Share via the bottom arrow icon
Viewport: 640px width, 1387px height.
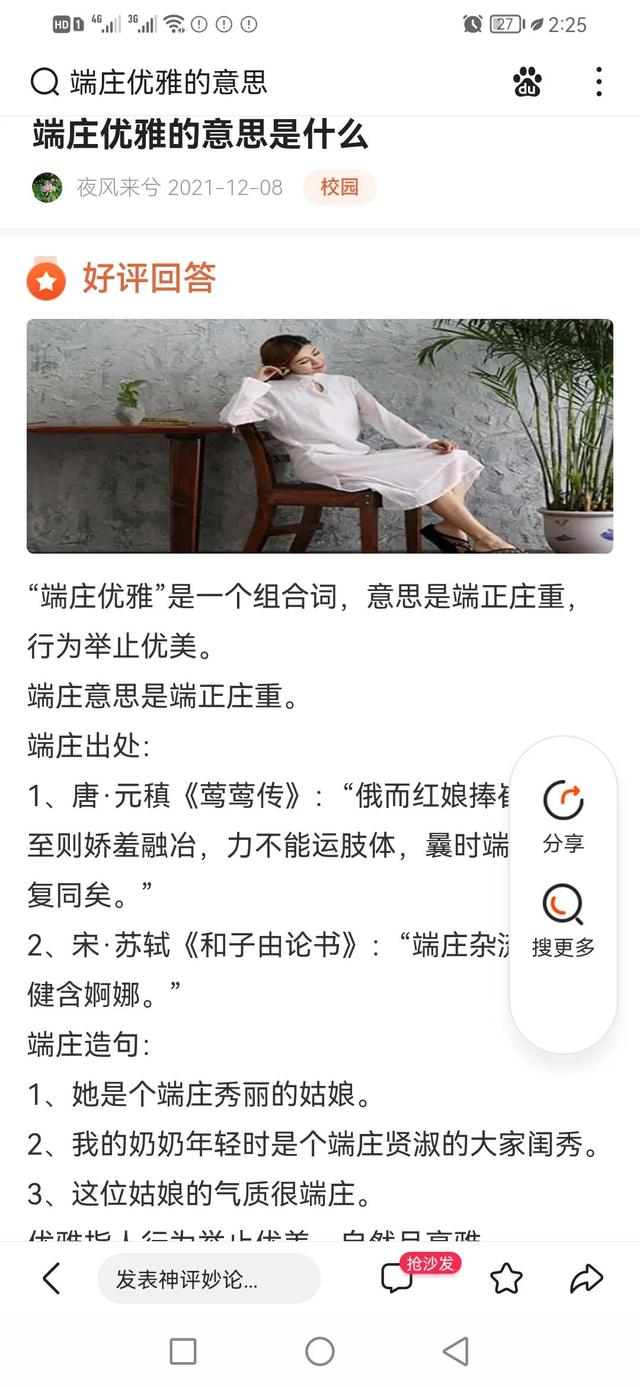pos(586,1278)
